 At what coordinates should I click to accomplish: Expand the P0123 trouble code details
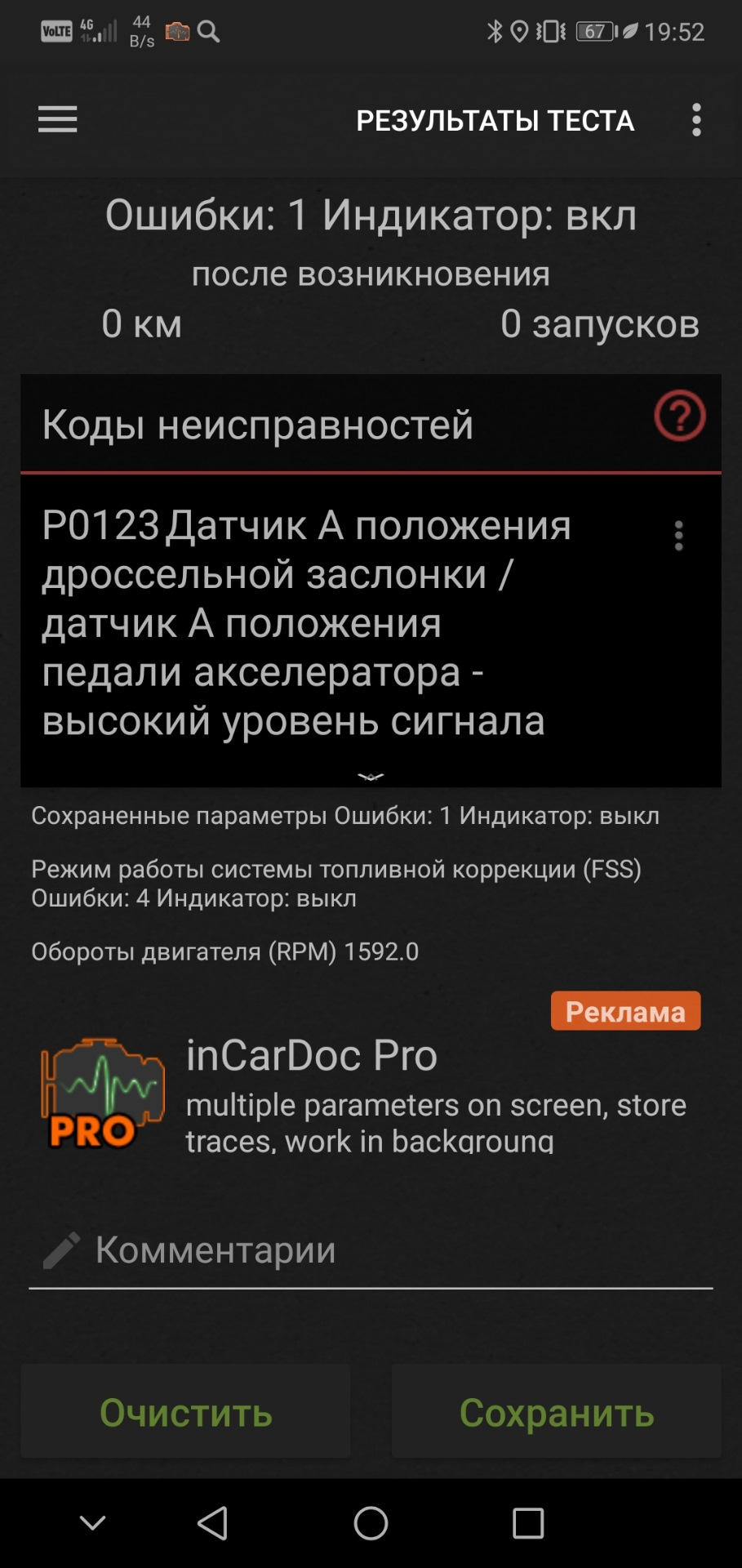[x=371, y=776]
